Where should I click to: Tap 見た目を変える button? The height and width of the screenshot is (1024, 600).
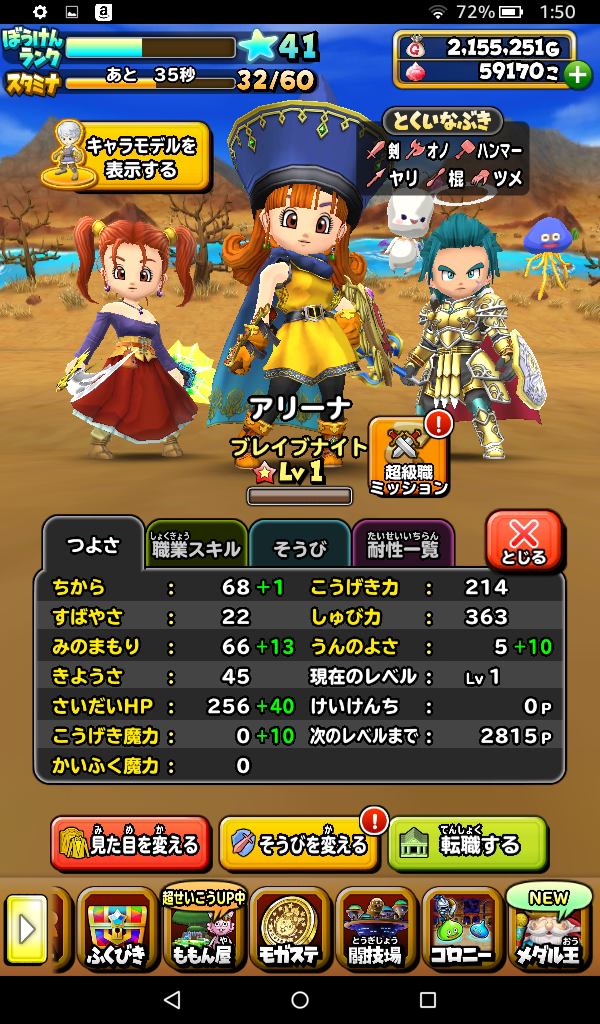click(130, 845)
